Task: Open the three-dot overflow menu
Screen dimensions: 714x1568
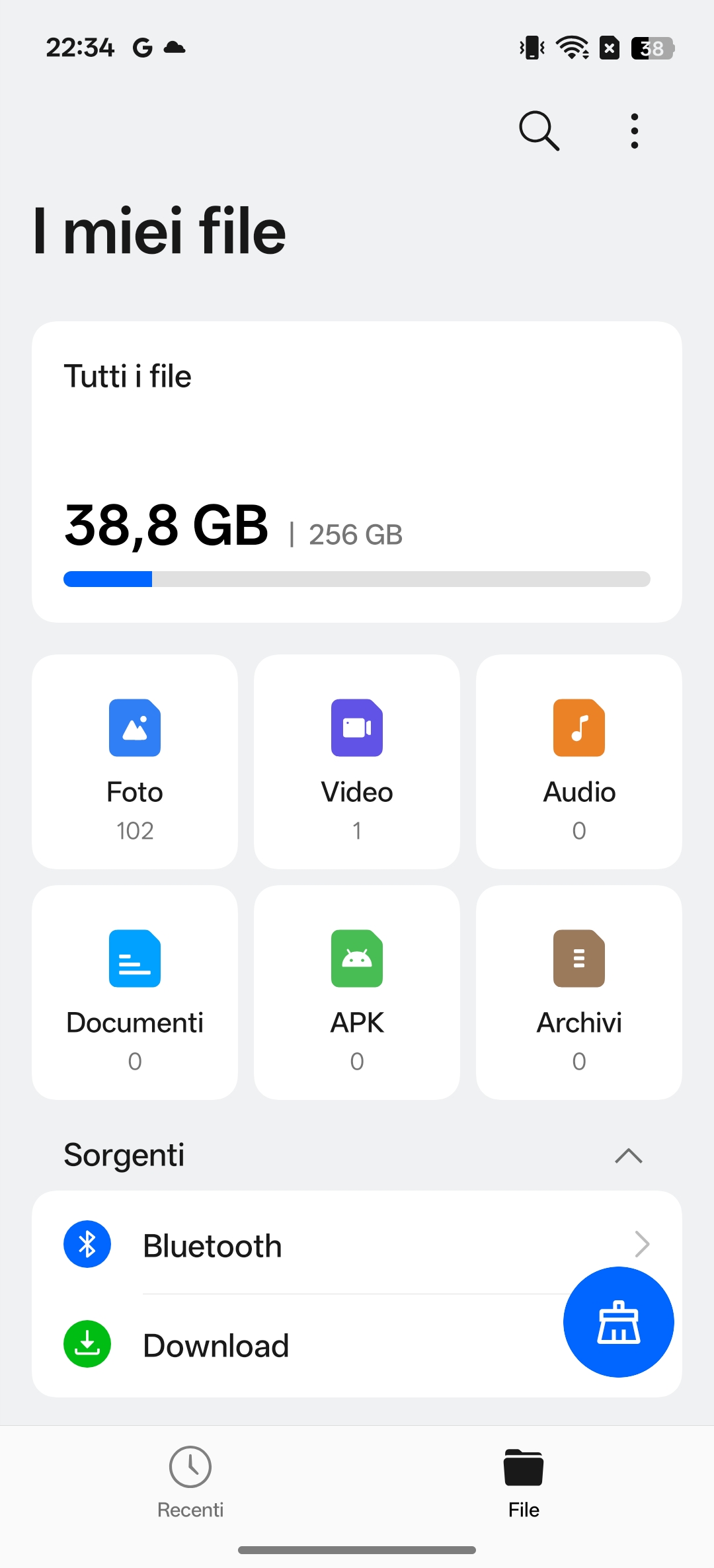Action: point(634,130)
